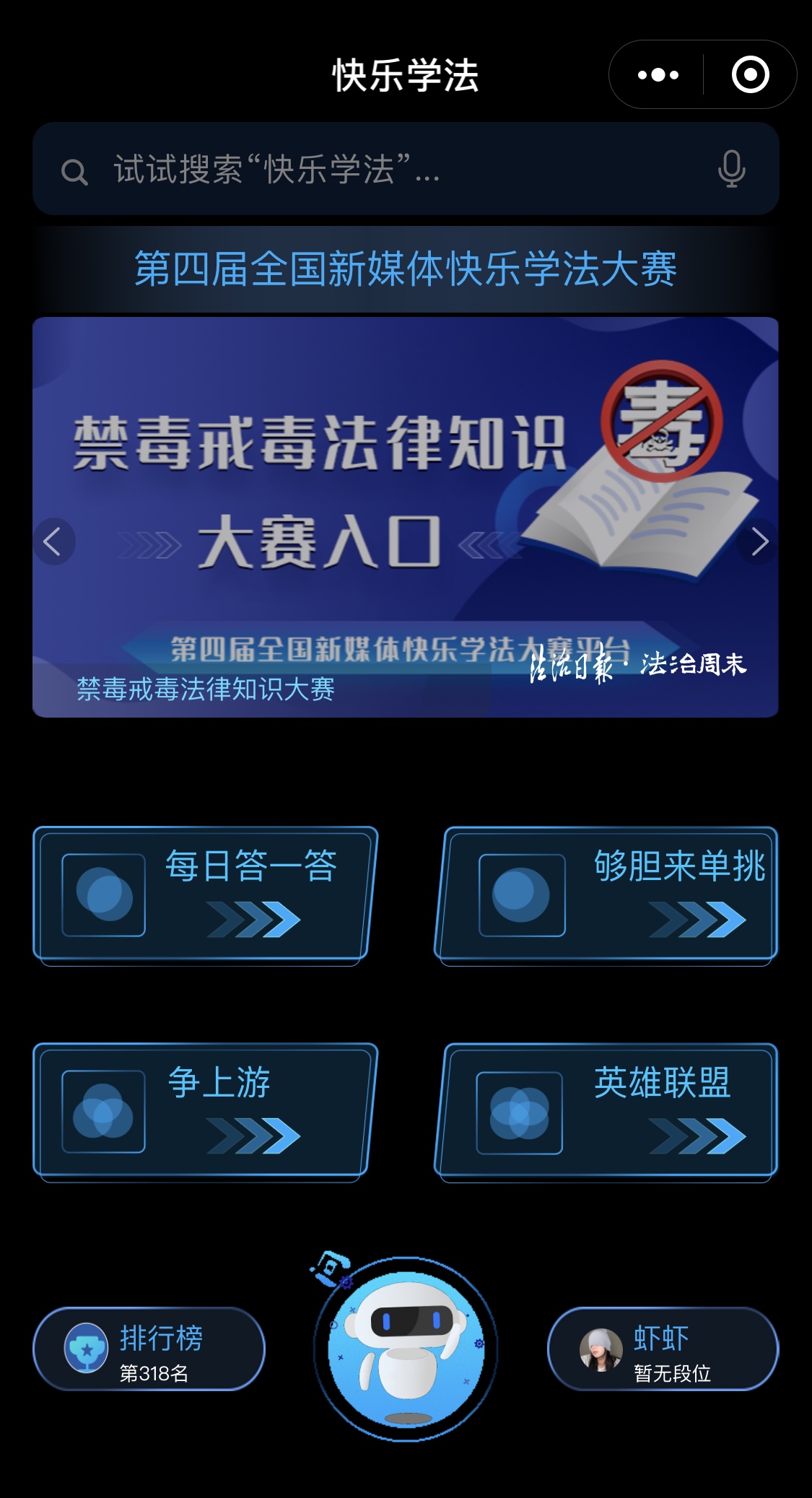View the 排行榜 leaderboard
This screenshot has height=1498, width=812.
point(149,1349)
